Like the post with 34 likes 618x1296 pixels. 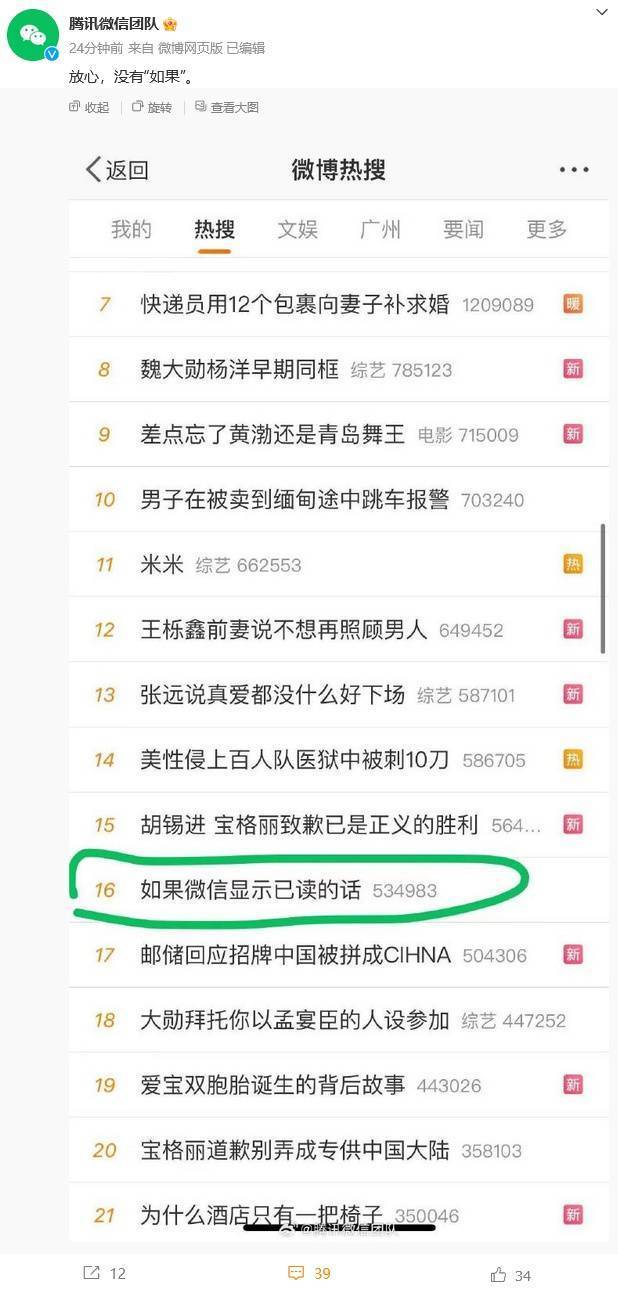coord(511,1274)
